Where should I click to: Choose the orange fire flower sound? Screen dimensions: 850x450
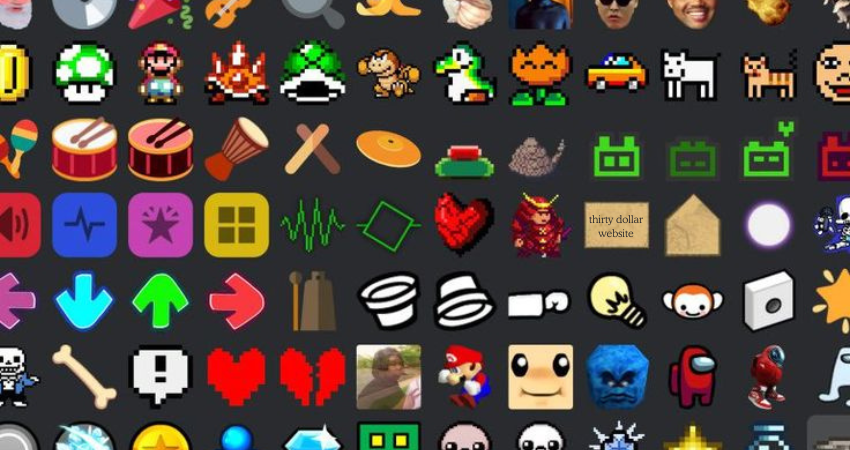click(540, 72)
